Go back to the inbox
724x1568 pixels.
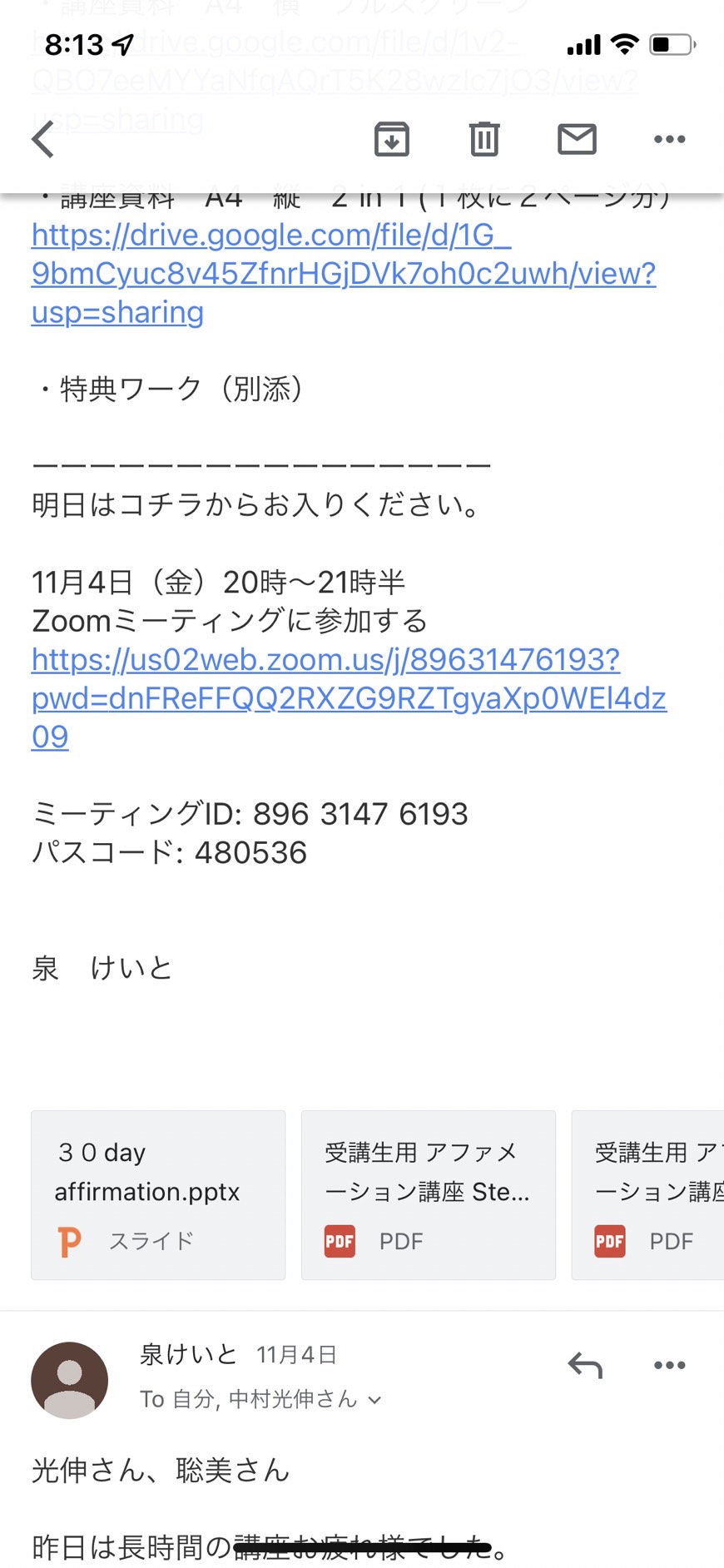(x=43, y=139)
